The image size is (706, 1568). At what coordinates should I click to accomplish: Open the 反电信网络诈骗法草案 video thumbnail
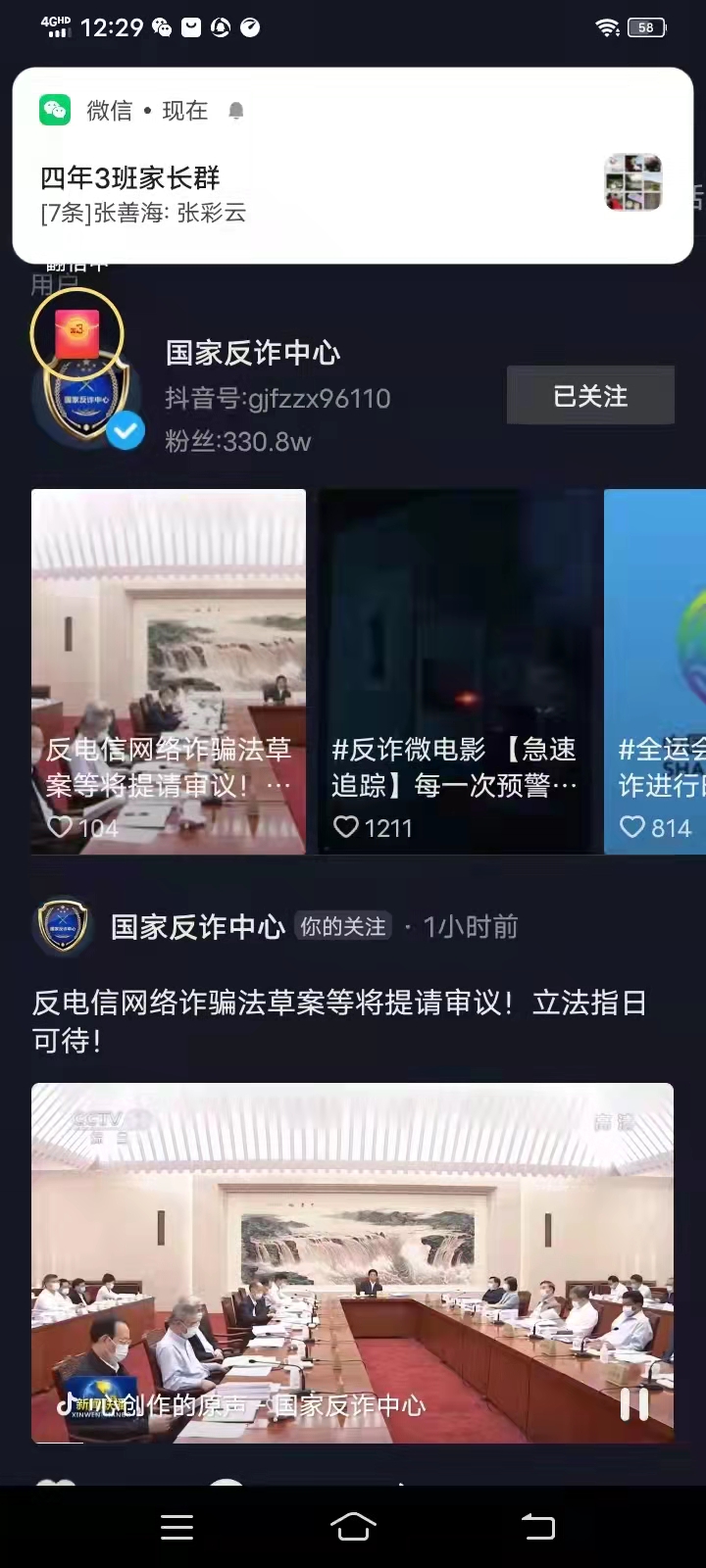click(x=169, y=671)
